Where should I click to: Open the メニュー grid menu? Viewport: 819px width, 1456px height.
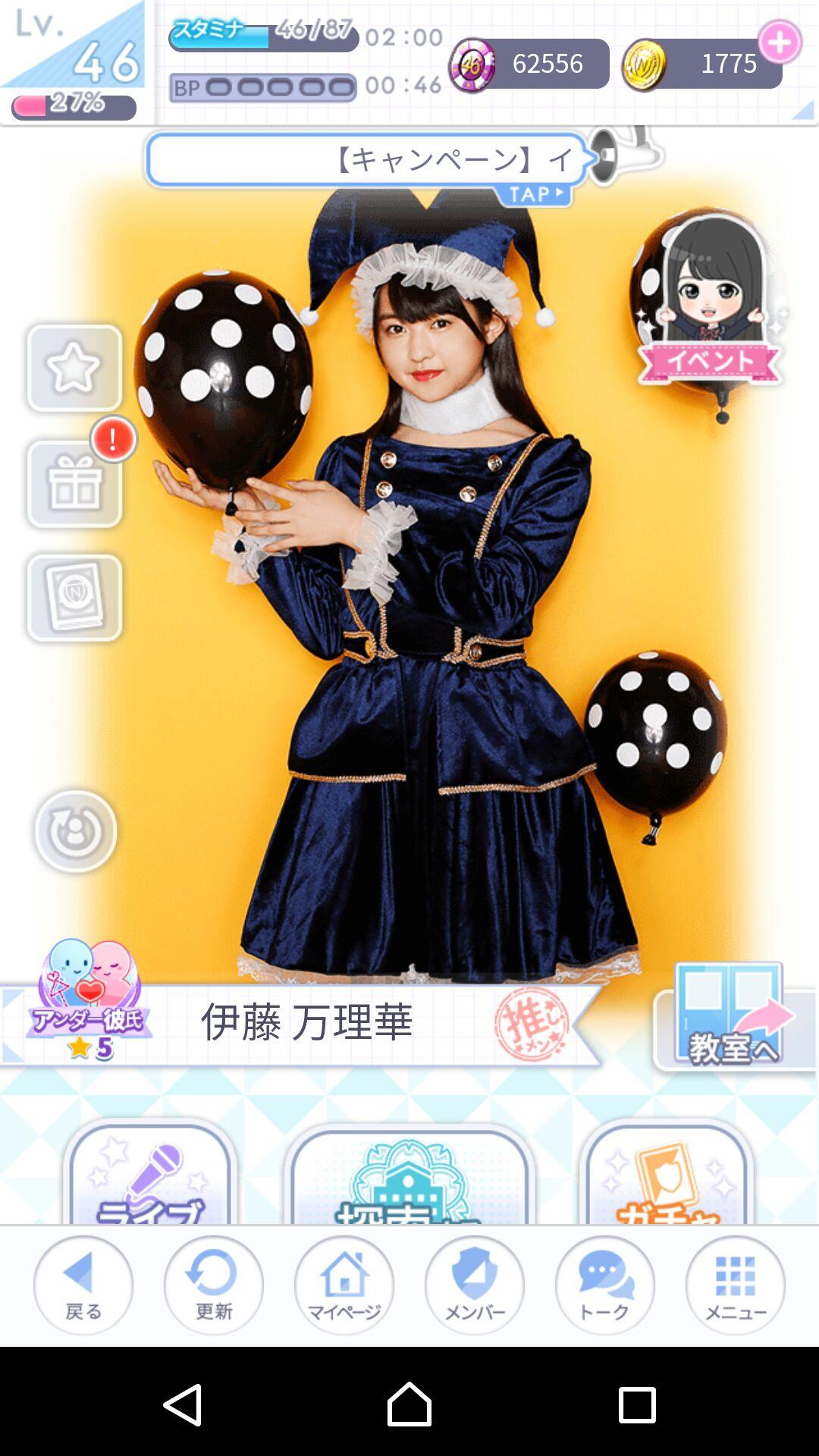[736, 1285]
